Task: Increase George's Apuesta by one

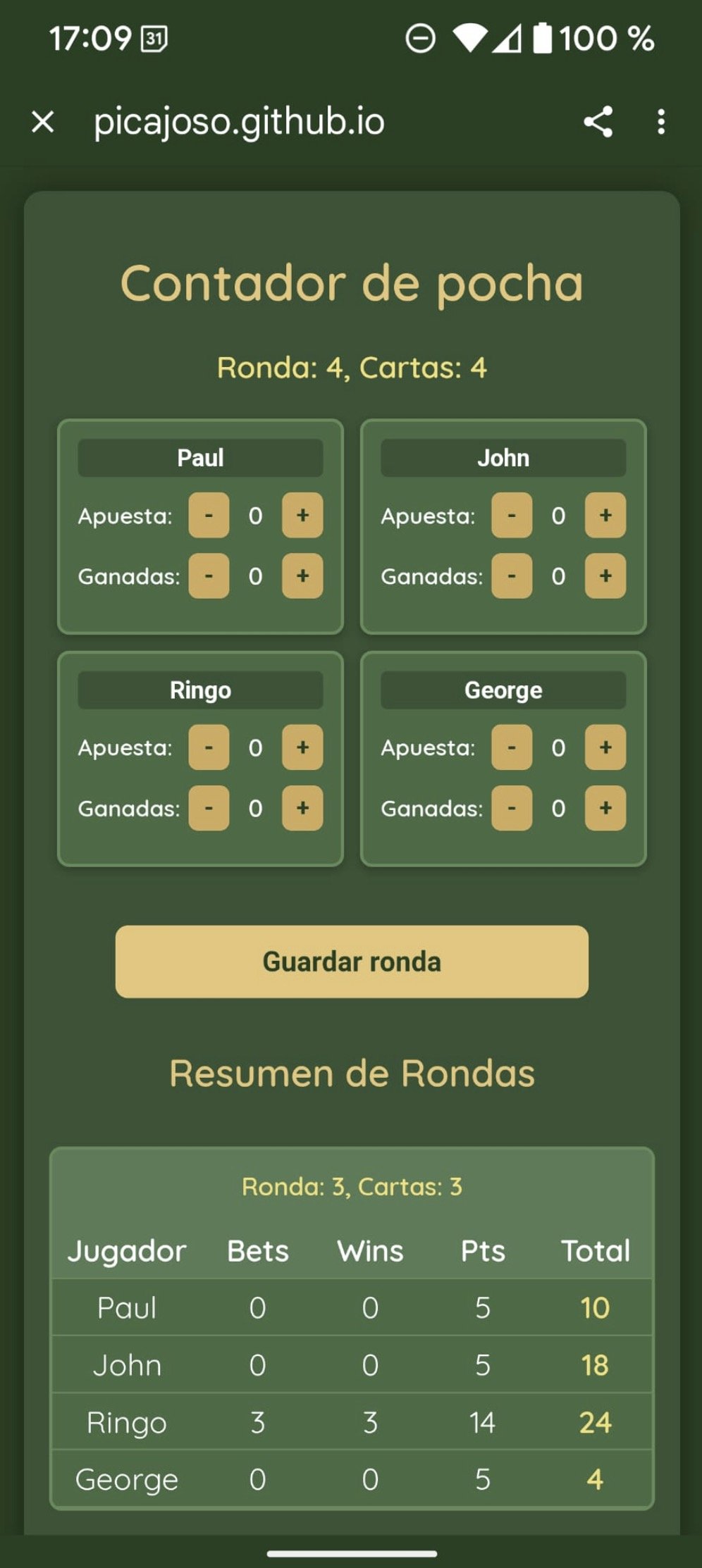Action: (605, 747)
